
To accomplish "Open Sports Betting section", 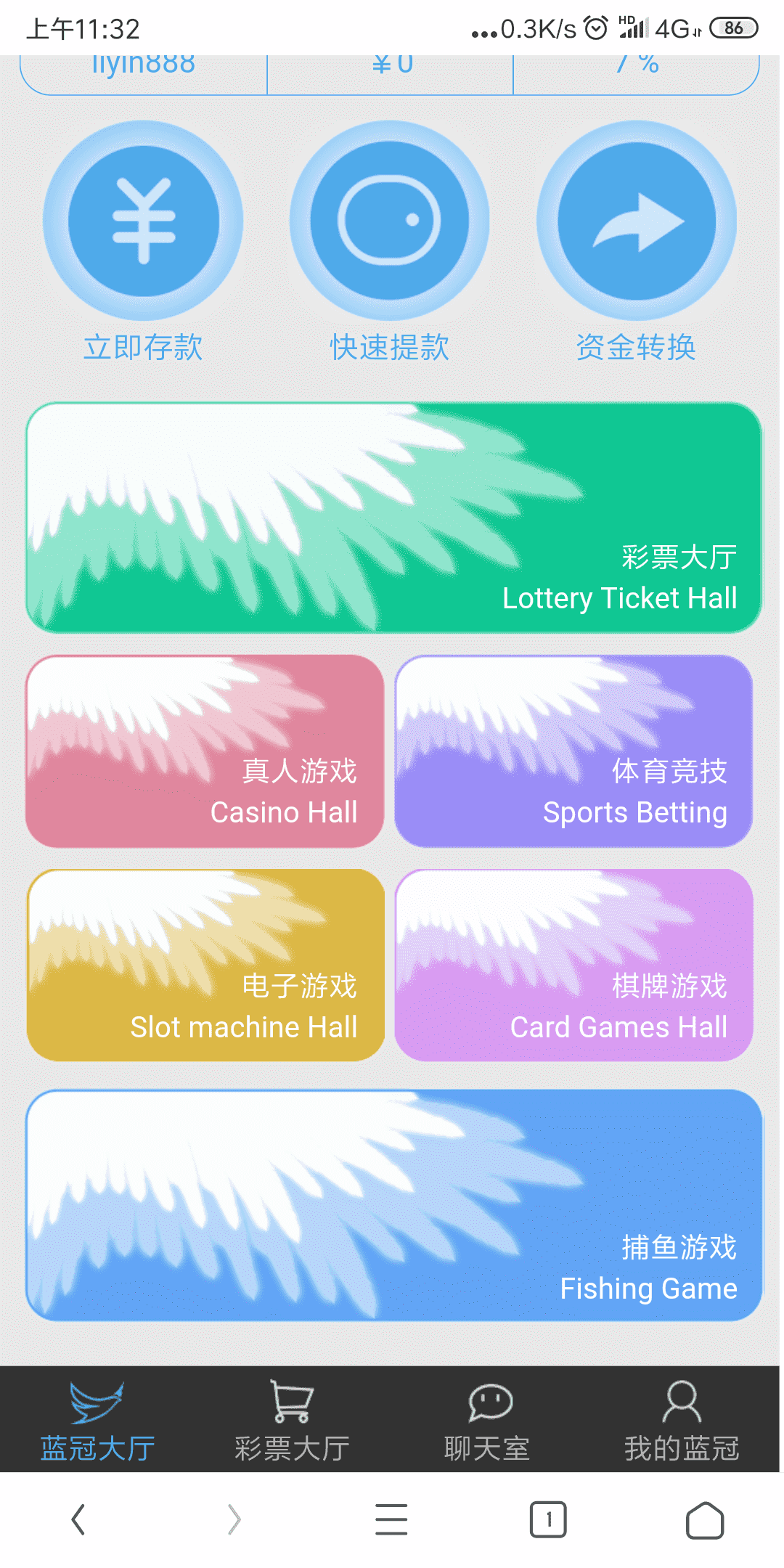I will pyautogui.click(x=573, y=751).
